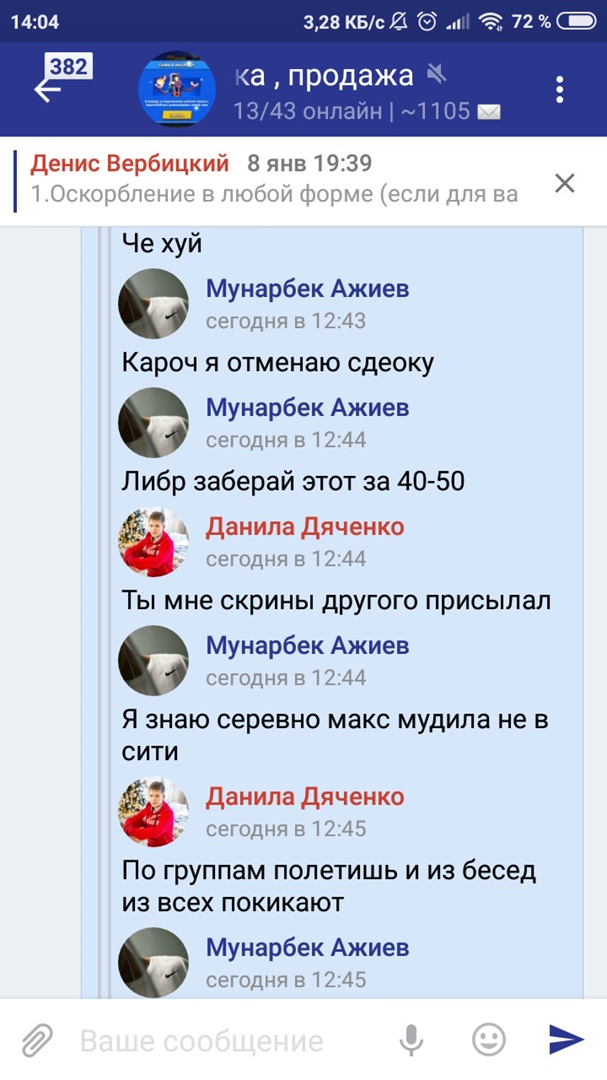607x1080 pixels.
Task: Open the three-dot overflow menu
Action: pyautogui.click(x=560, y=89)
